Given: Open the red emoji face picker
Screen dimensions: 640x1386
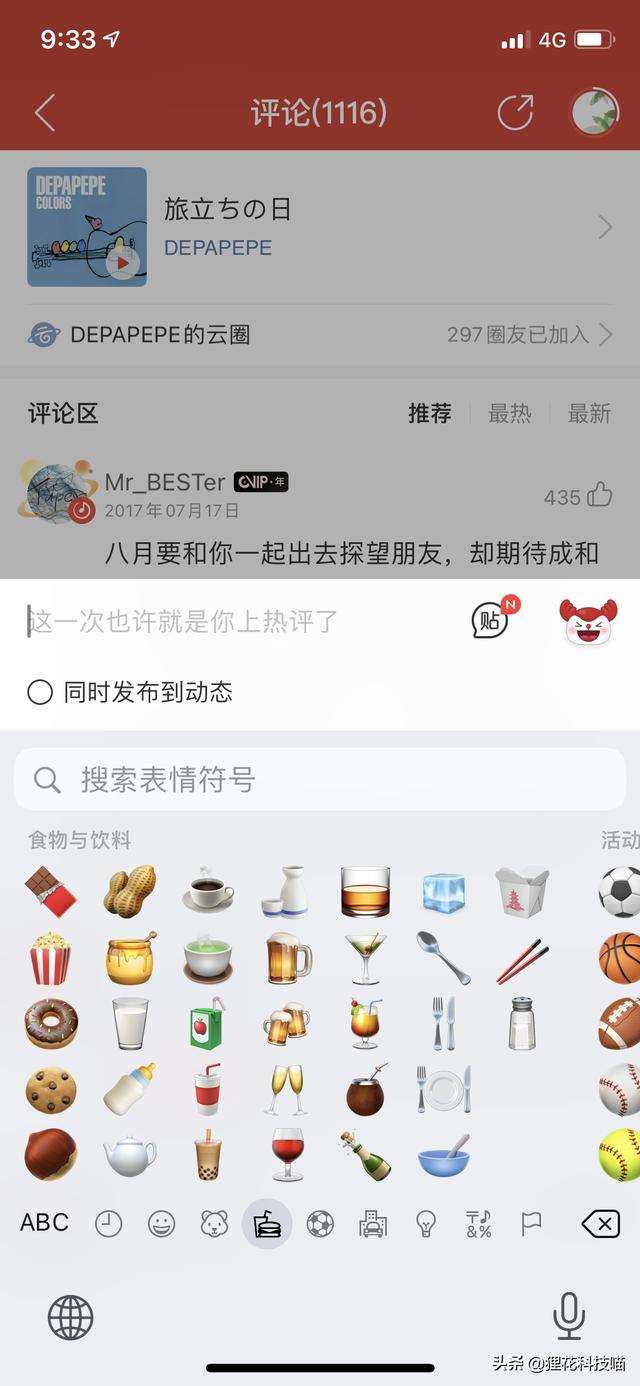Looking at the screenshot, I should click(585, 621).
